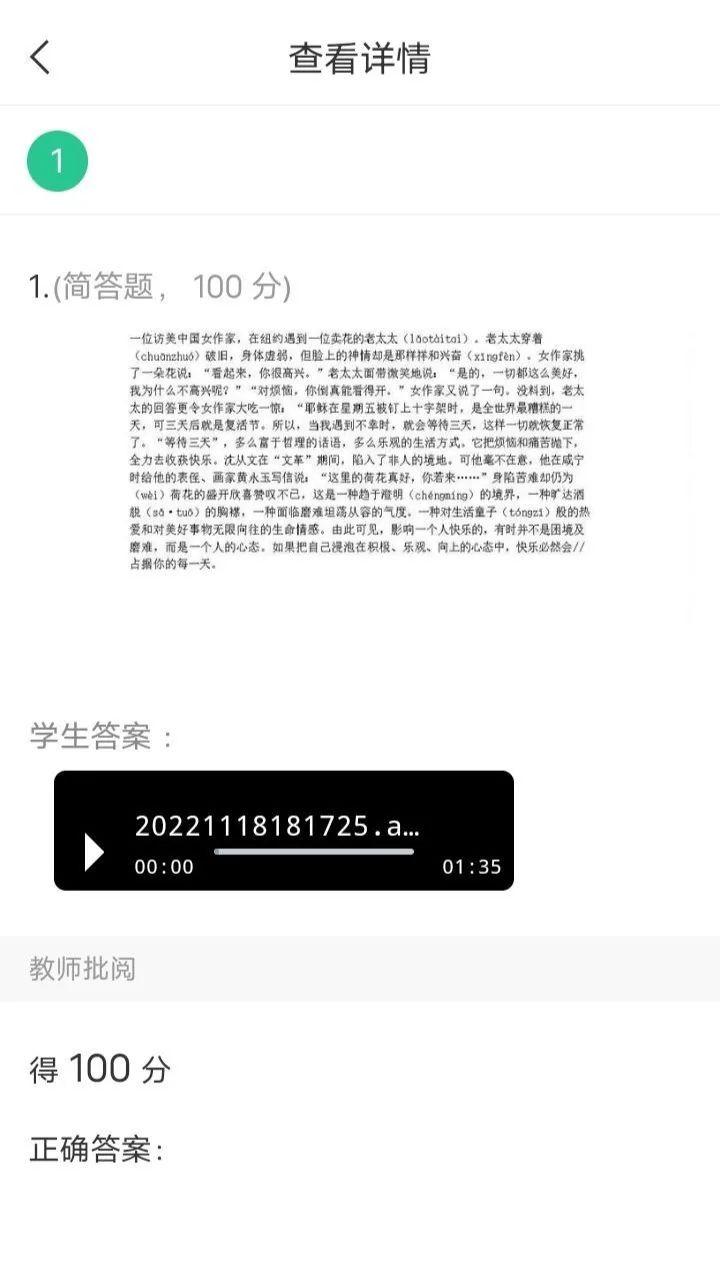Viewport: 720px width, 1280px height.
Task: Go back using the top-left arrow
Action: pyautogui.click(x=40, y=58)
